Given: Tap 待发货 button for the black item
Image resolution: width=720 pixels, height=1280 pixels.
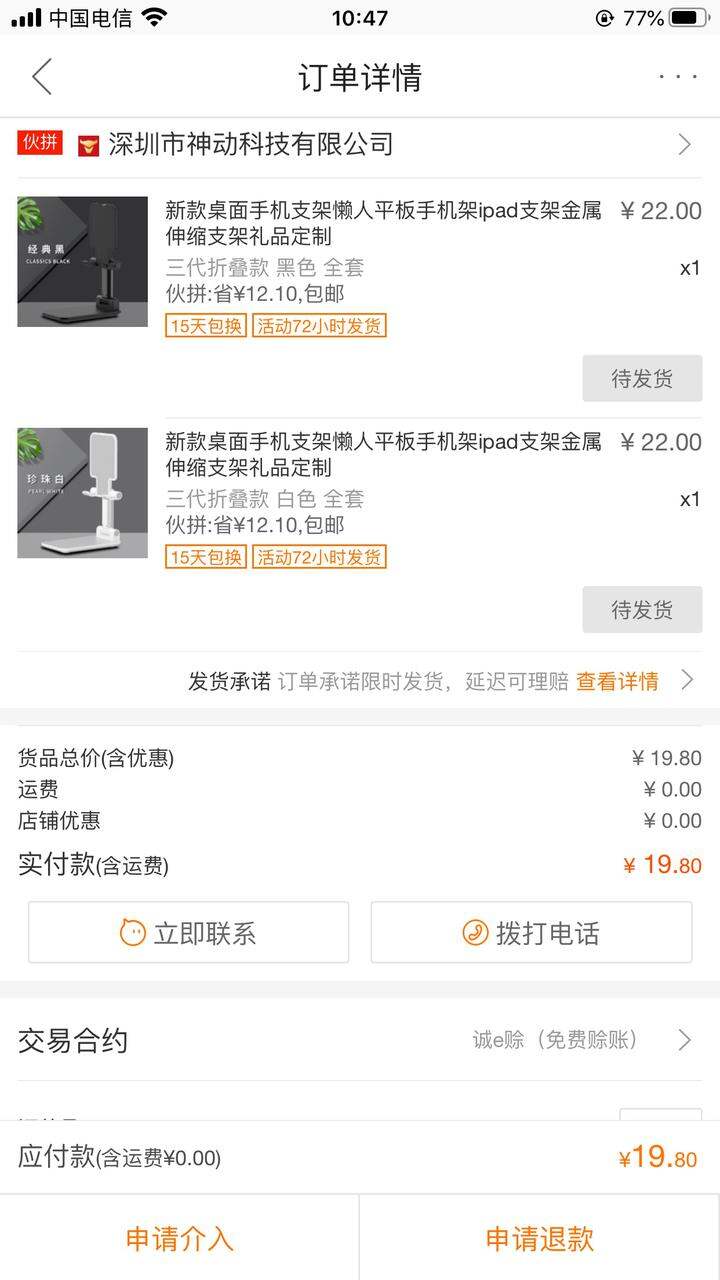Looking at the screenshot, I should click(642, 379).
